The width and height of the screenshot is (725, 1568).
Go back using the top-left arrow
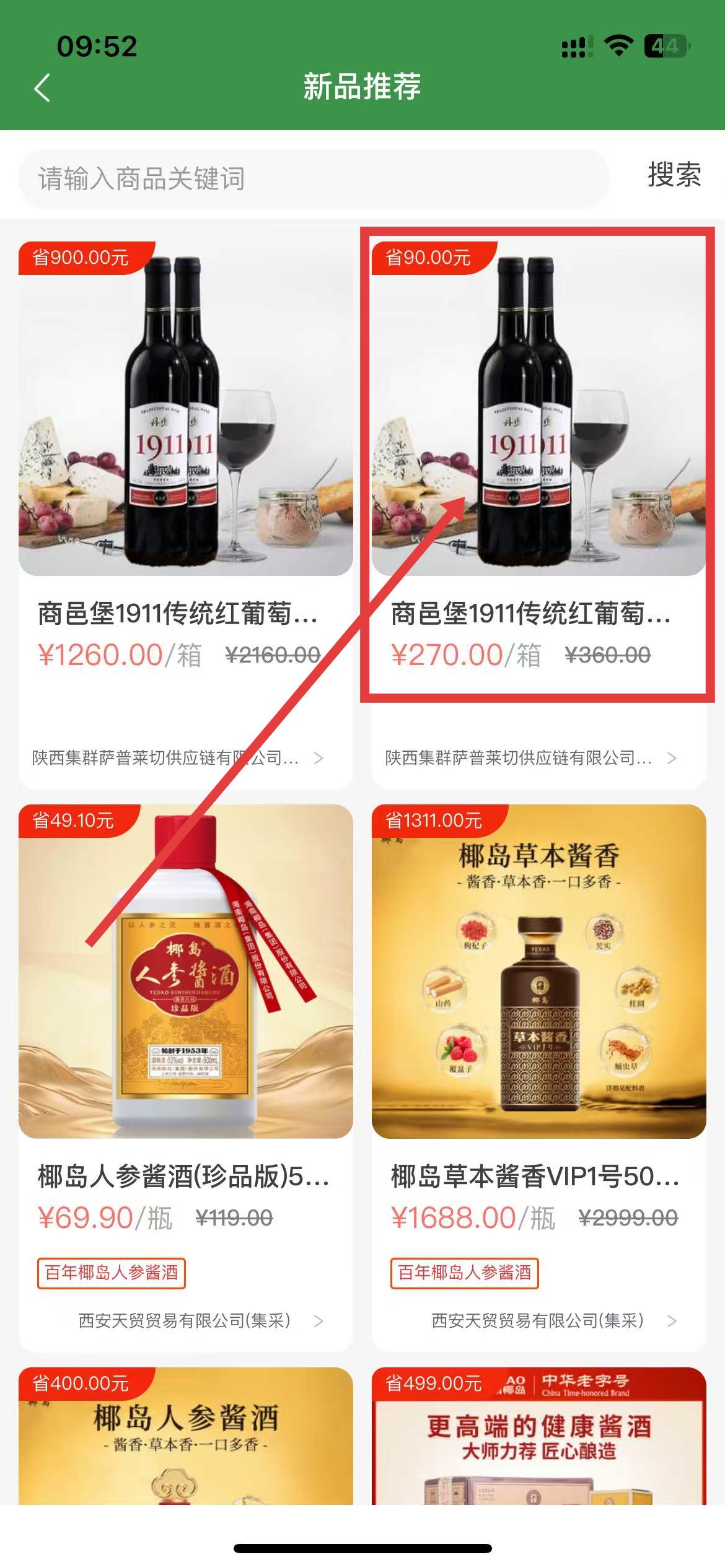[x=42, y=87]
